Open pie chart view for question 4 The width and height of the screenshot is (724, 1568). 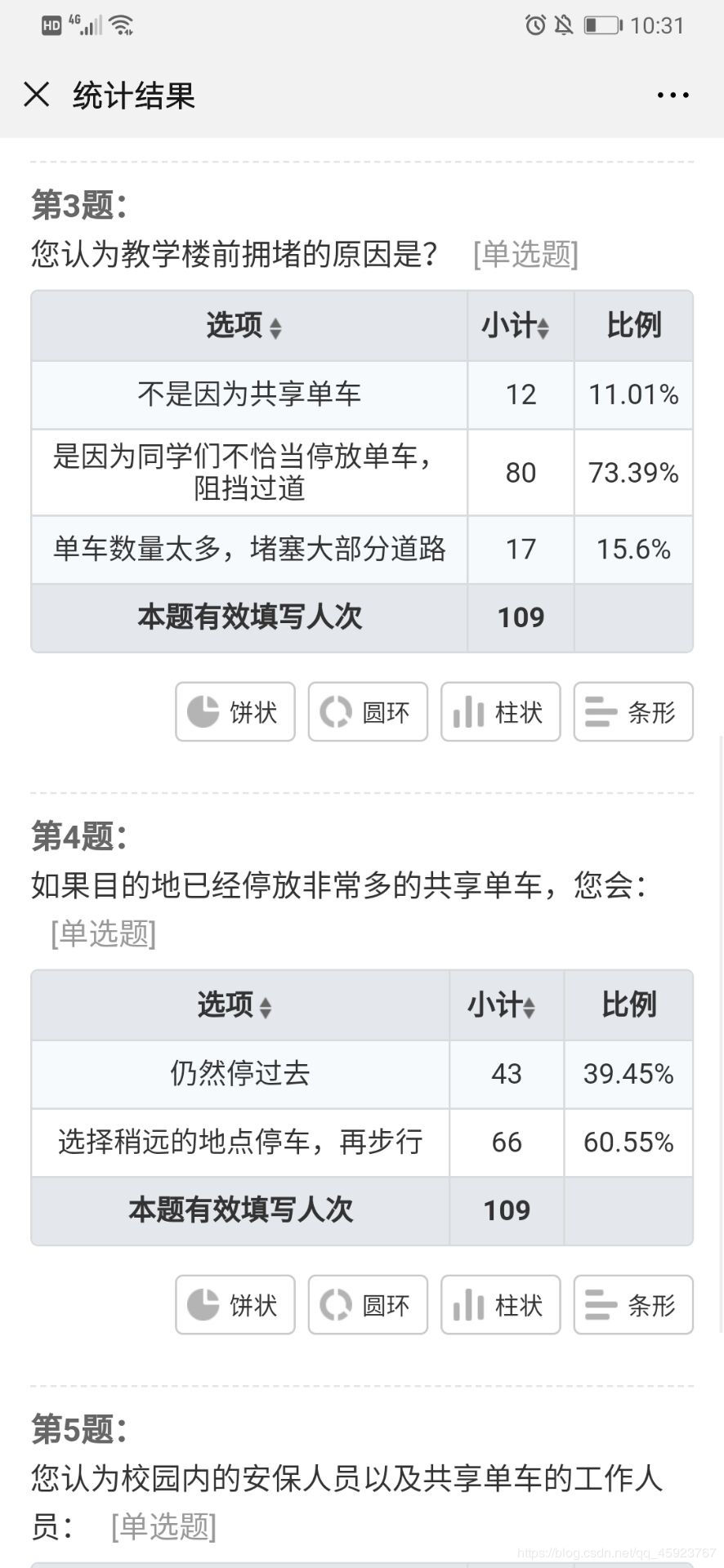(235, 1305)
